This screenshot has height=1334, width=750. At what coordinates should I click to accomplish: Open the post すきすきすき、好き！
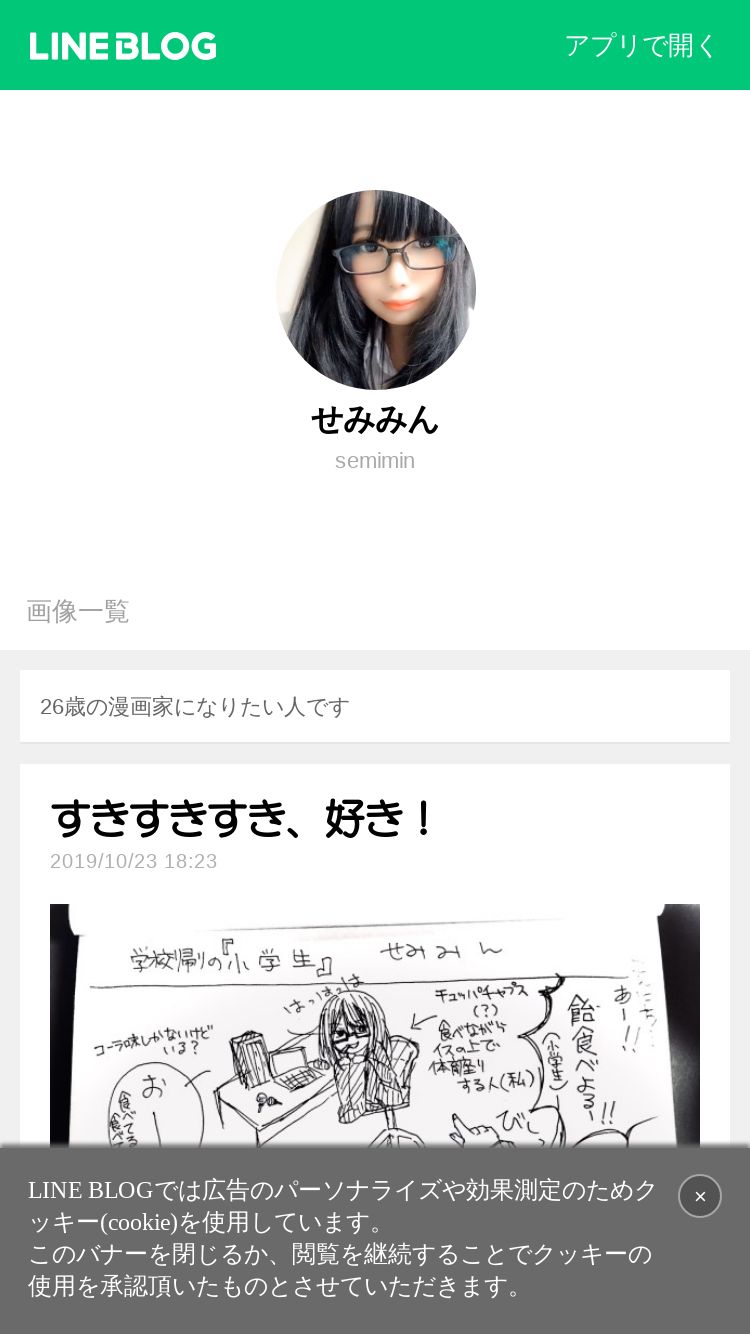pos(243,818)
